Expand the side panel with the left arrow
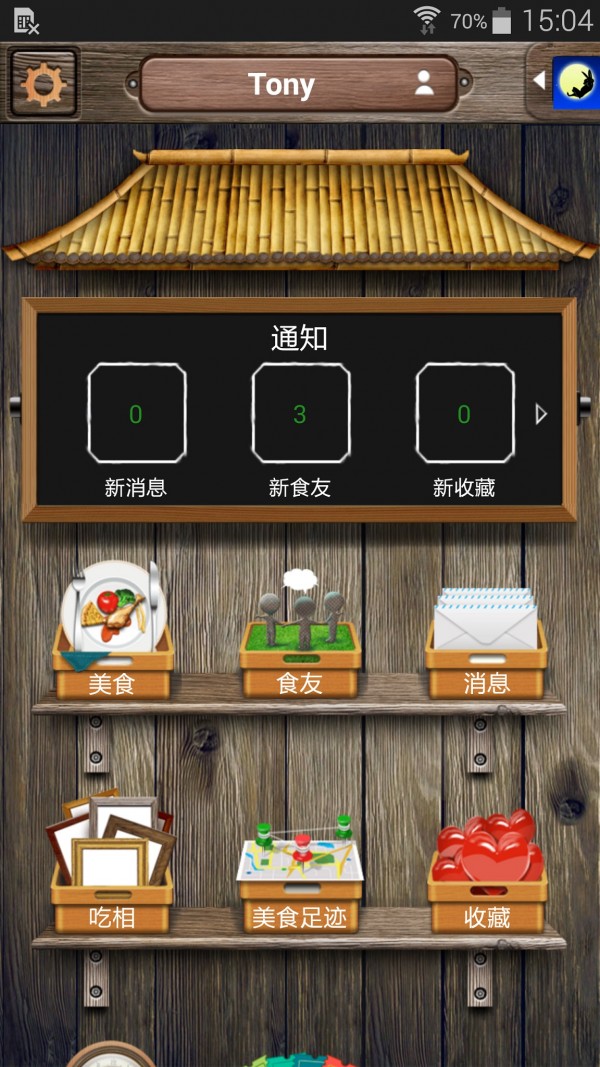This screenshot has width=600, height=1067. [x=539, y=80]
